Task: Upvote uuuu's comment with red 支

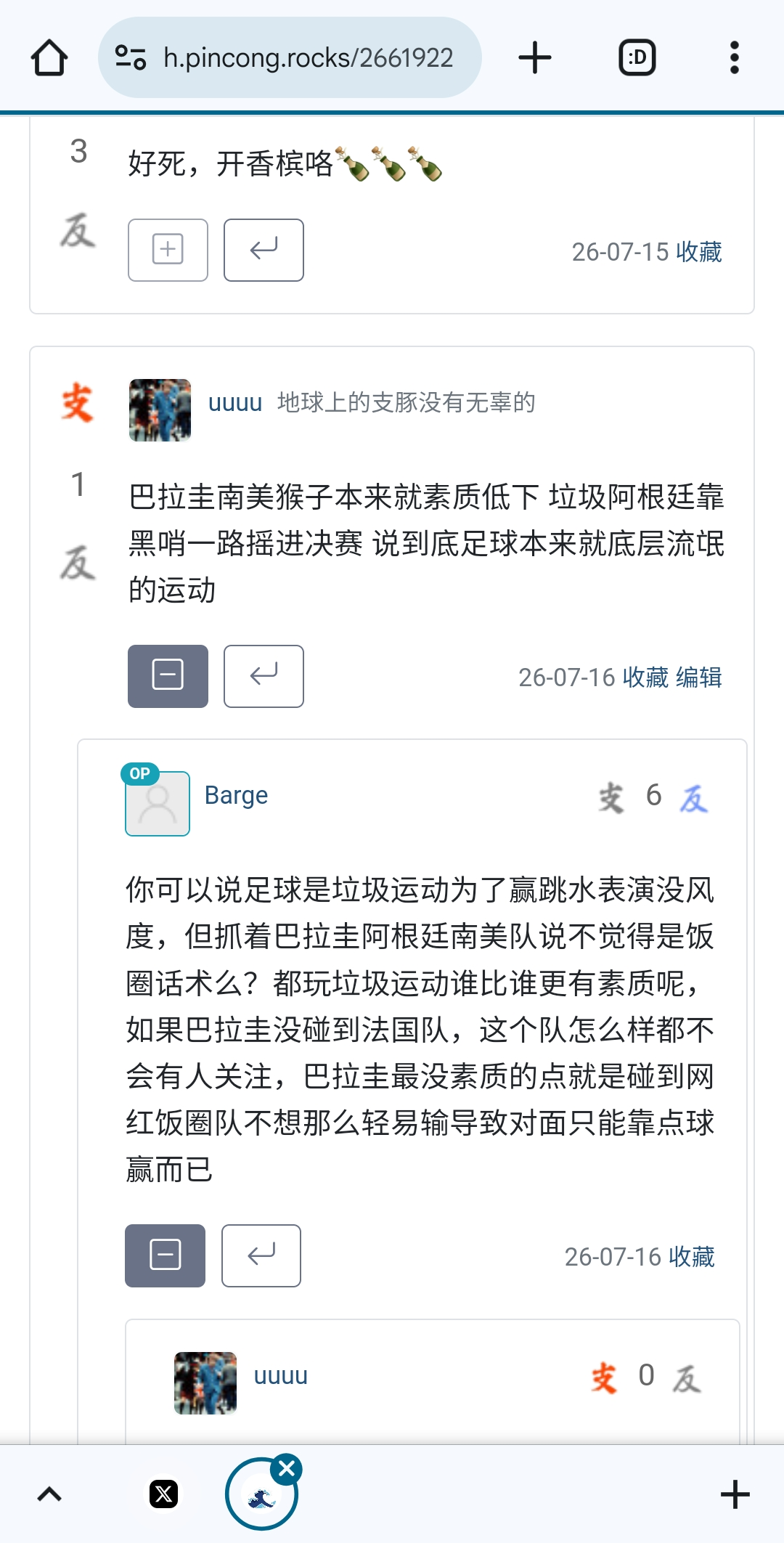Action: [x=78, y=403]
